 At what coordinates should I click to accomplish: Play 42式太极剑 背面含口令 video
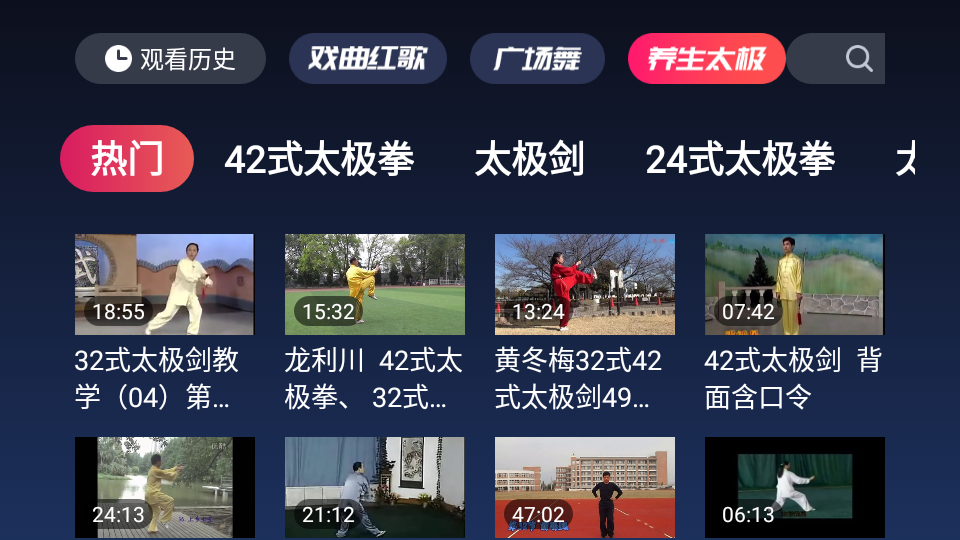pyautogui.click(x=794, y=285)
